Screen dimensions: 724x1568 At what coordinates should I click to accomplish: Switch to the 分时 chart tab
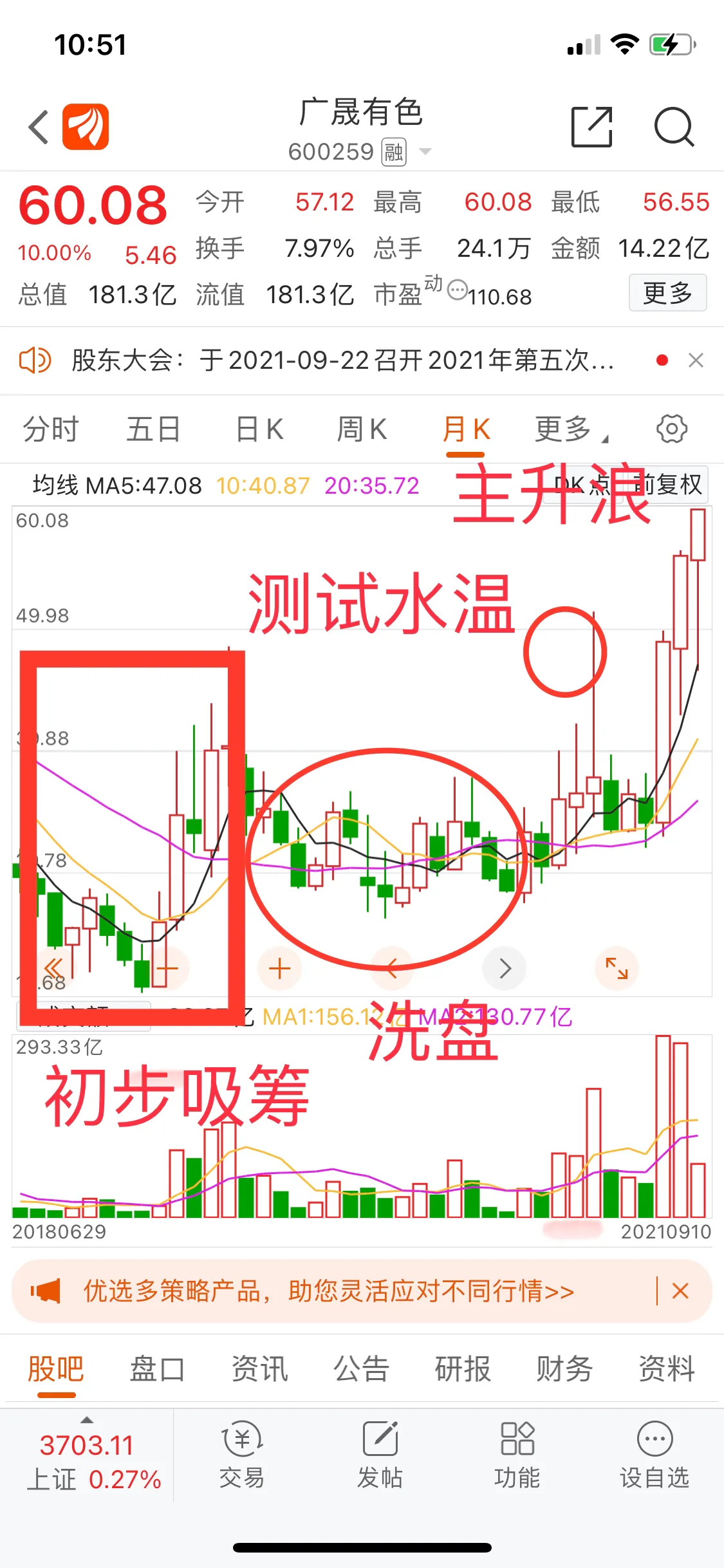click(x=50, y=429)
